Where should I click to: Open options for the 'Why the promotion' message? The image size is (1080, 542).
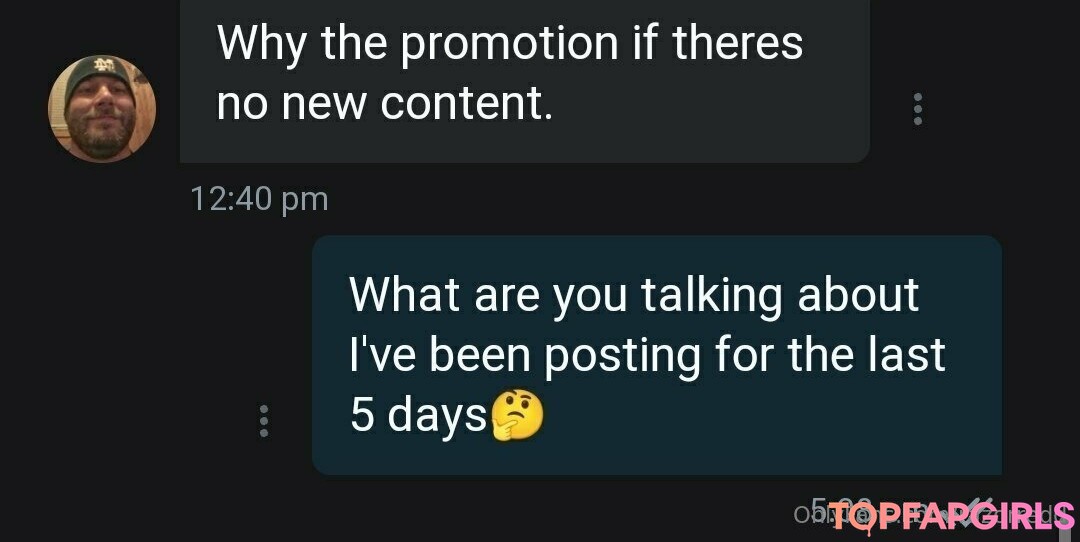click(x=918, y=110)
